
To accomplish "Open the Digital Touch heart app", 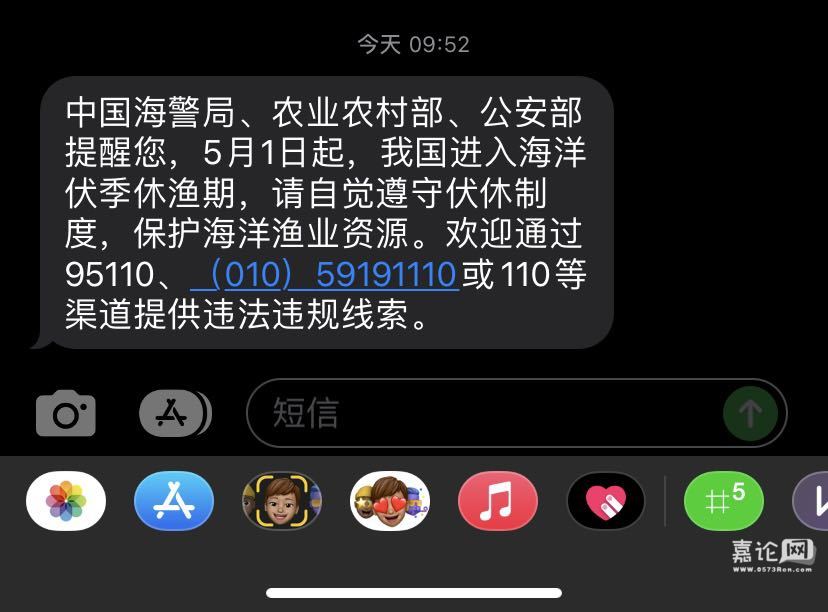I will (606, 501).
